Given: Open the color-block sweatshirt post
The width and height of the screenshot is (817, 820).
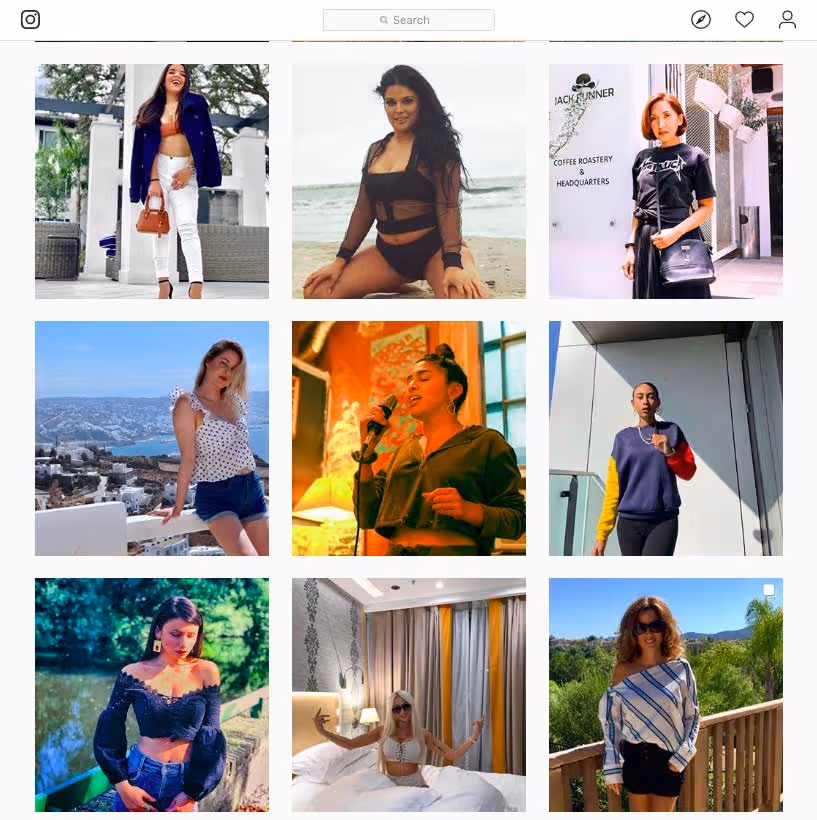Looking at the screenshot, I should tap(665, 438).
